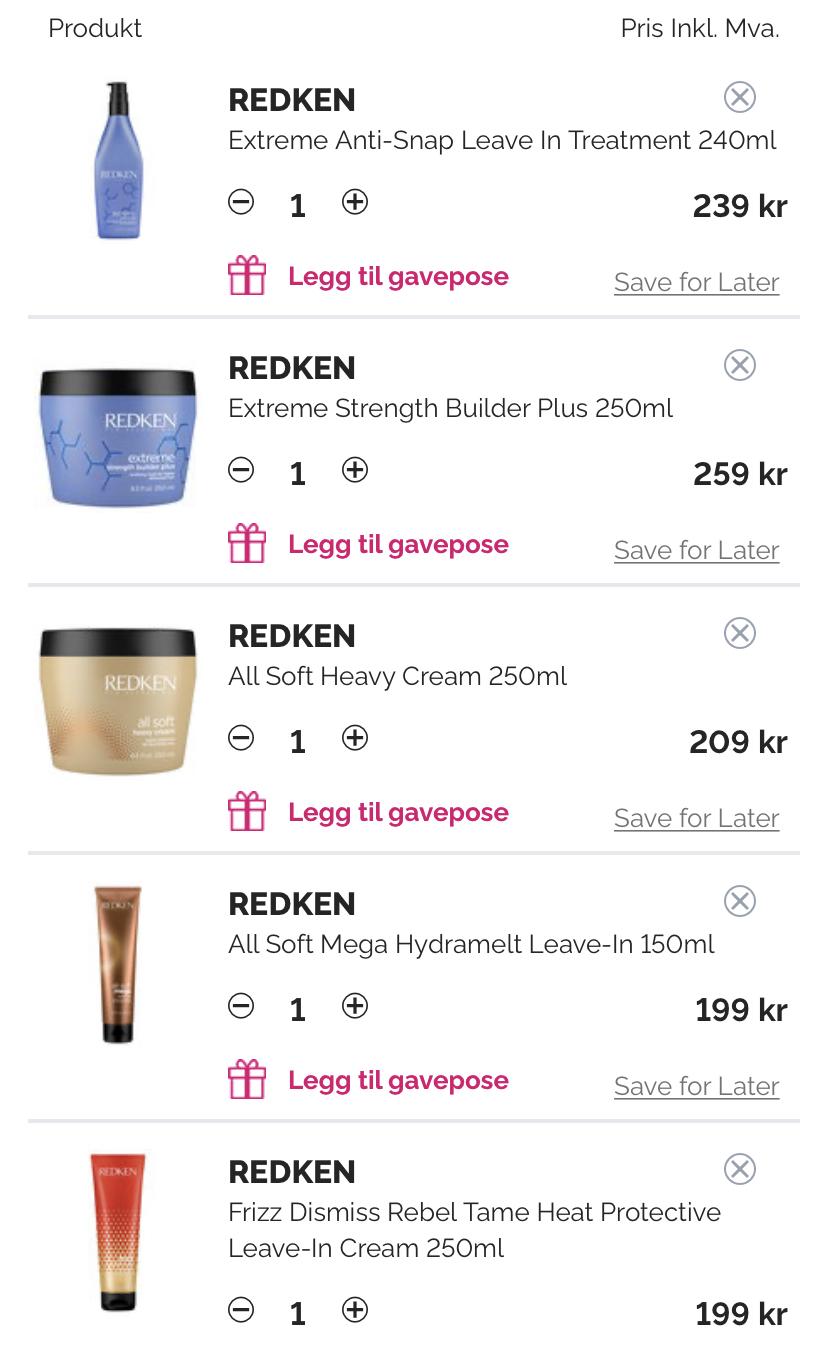Image resolution: width=828 pixels, height=1355 pixels.
Task: Save Extreme Strength Builder Plus for later
Action: click(696, 550)
